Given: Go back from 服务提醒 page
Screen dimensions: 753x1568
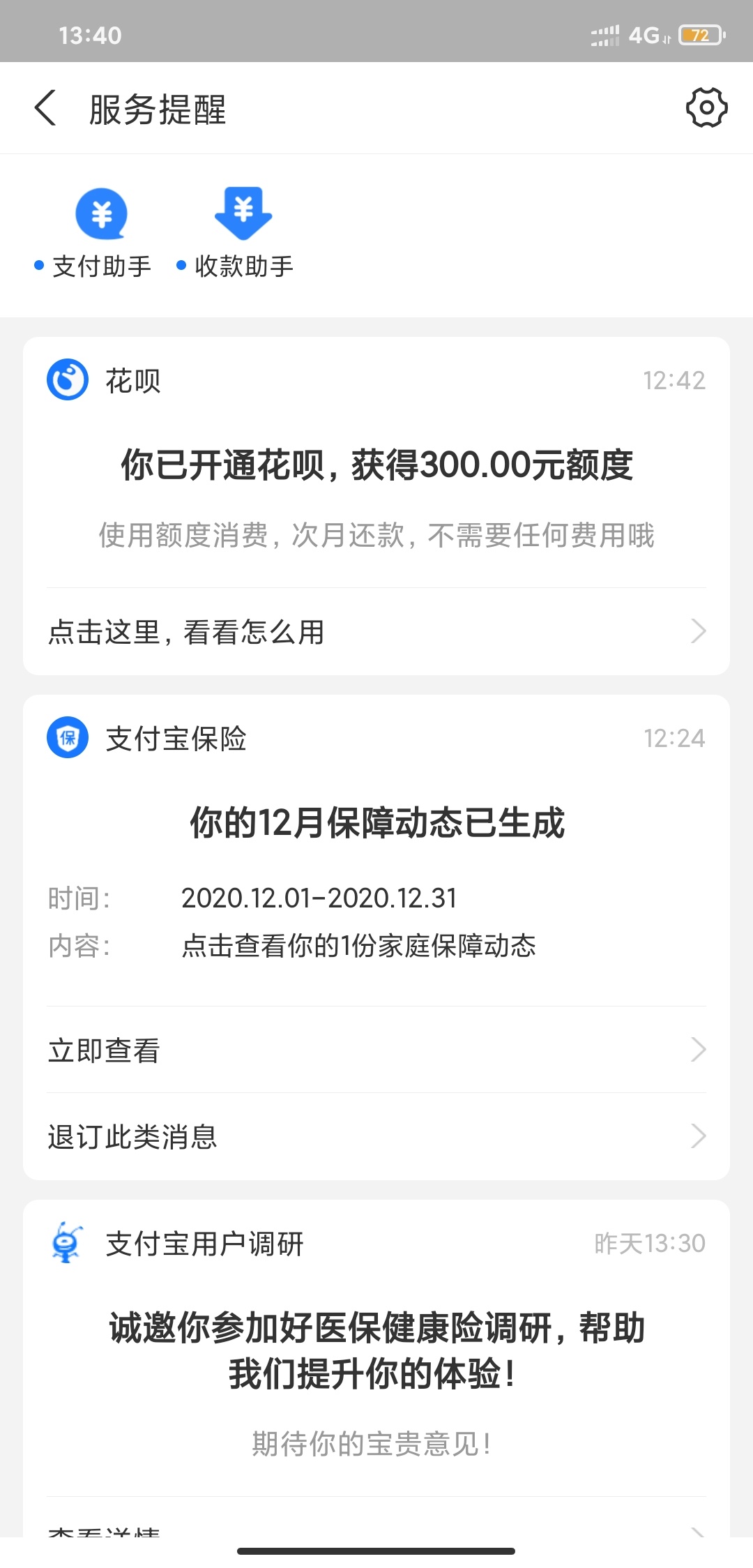Looking at the screenshot, I should [45, 109].
